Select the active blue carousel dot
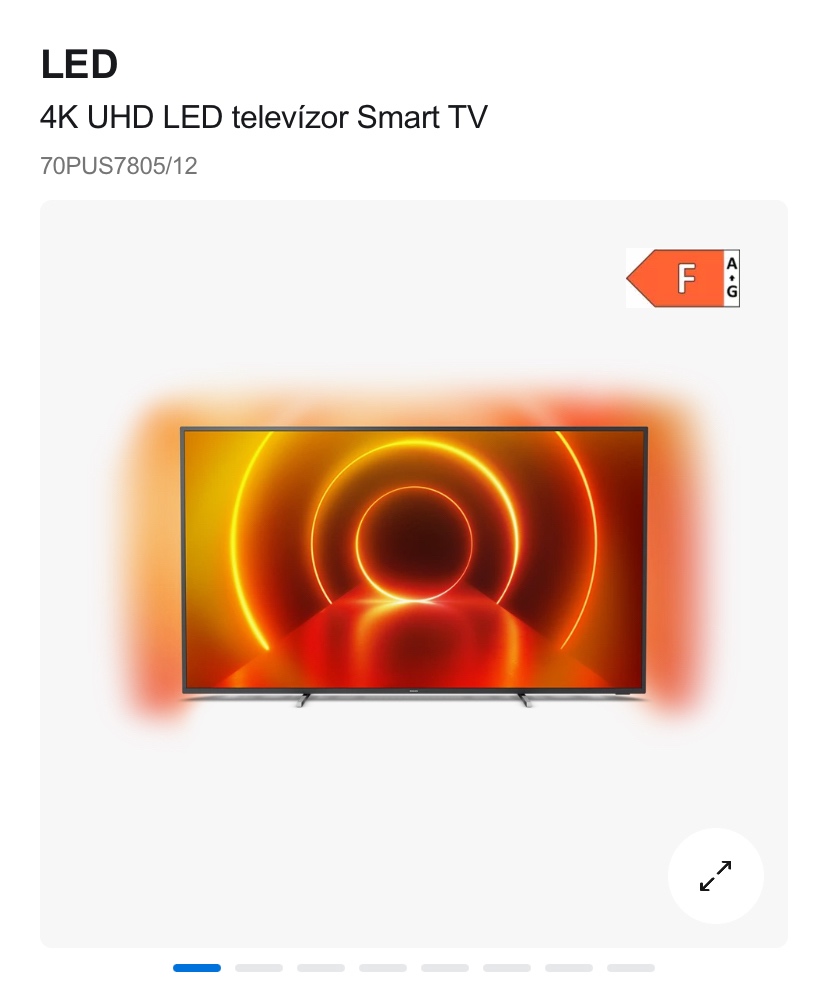The image size is (828, 999). point(197,968)
